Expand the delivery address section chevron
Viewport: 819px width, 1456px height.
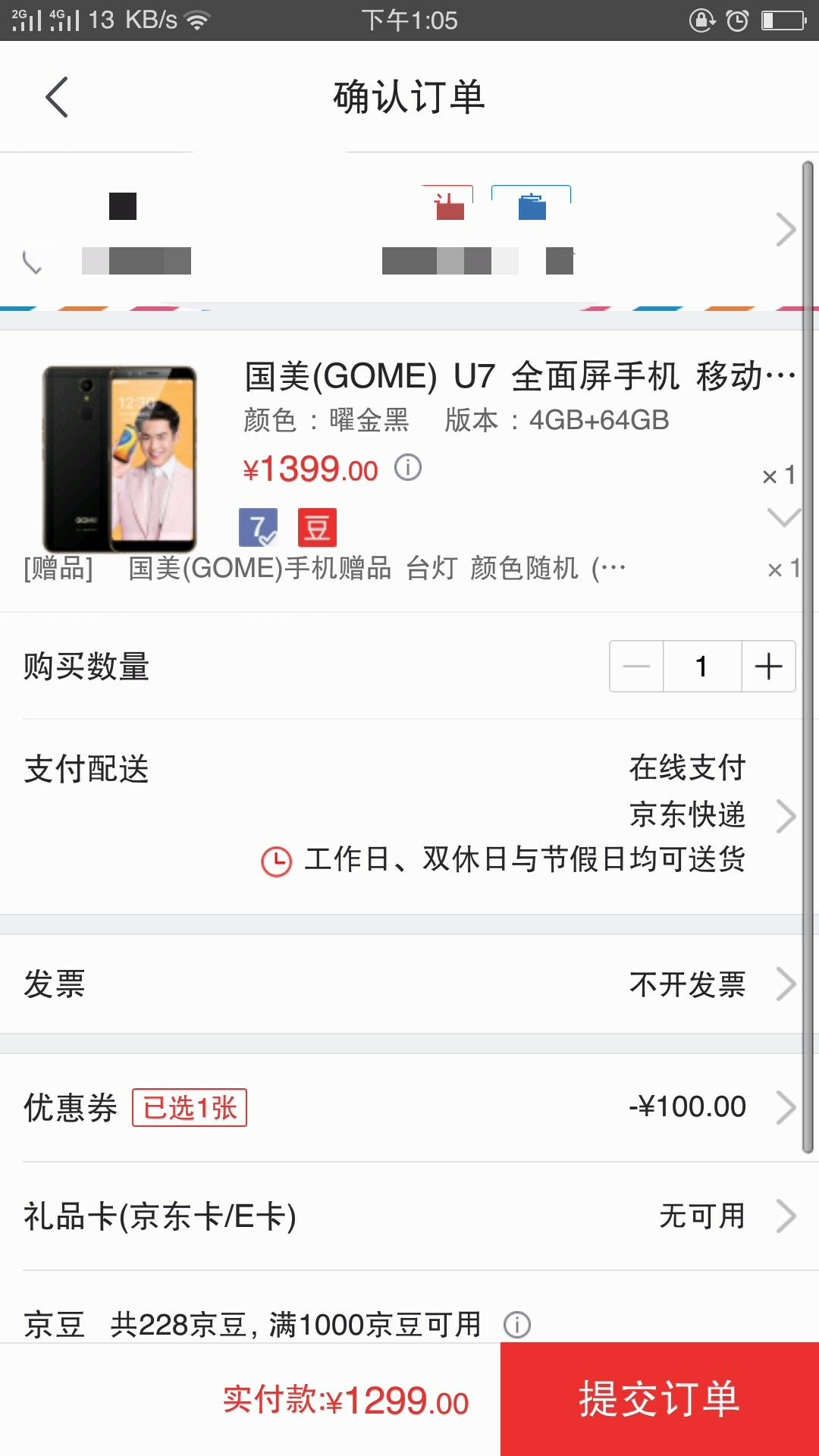(x=786, y=229)
